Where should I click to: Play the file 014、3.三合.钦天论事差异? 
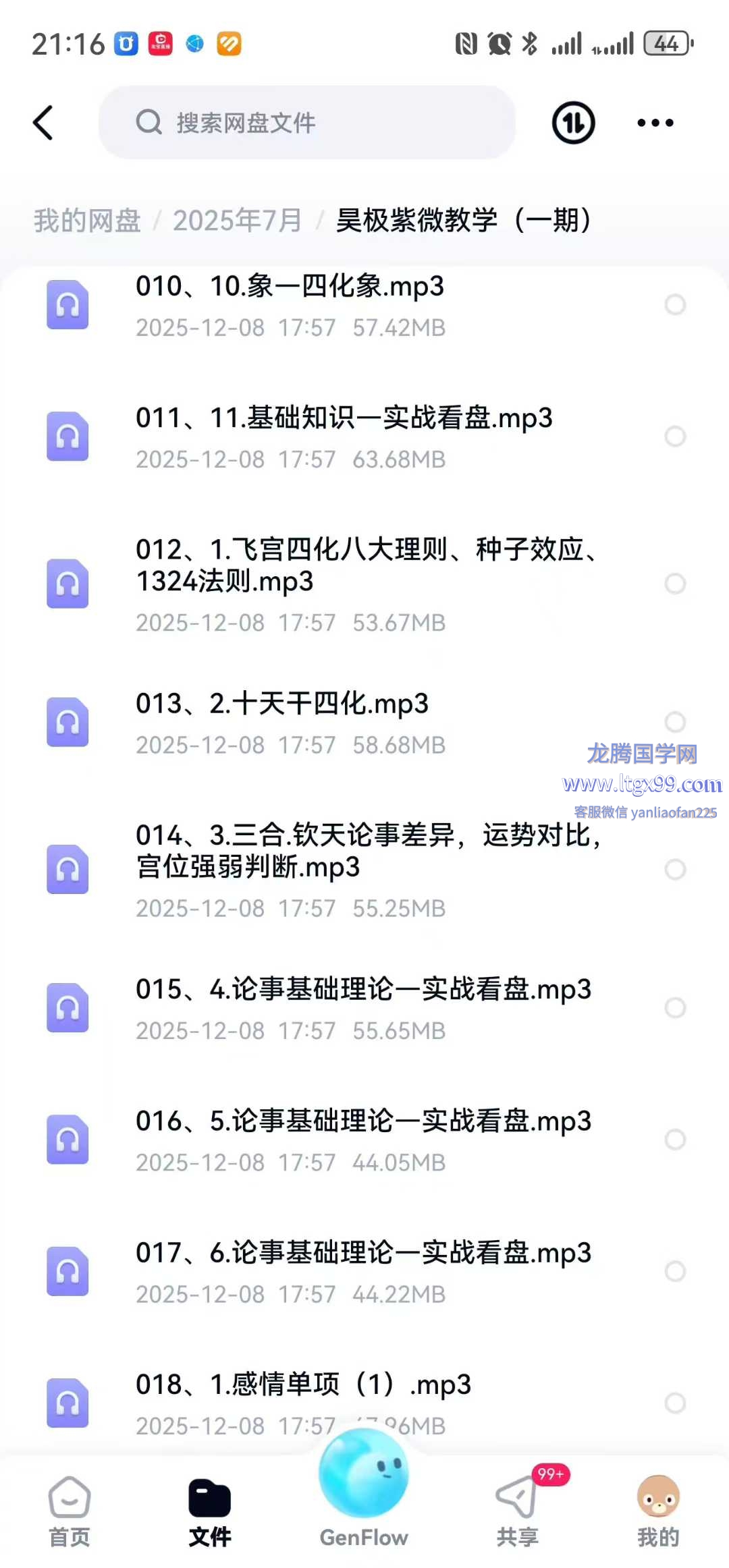click(x=364, y=851)
